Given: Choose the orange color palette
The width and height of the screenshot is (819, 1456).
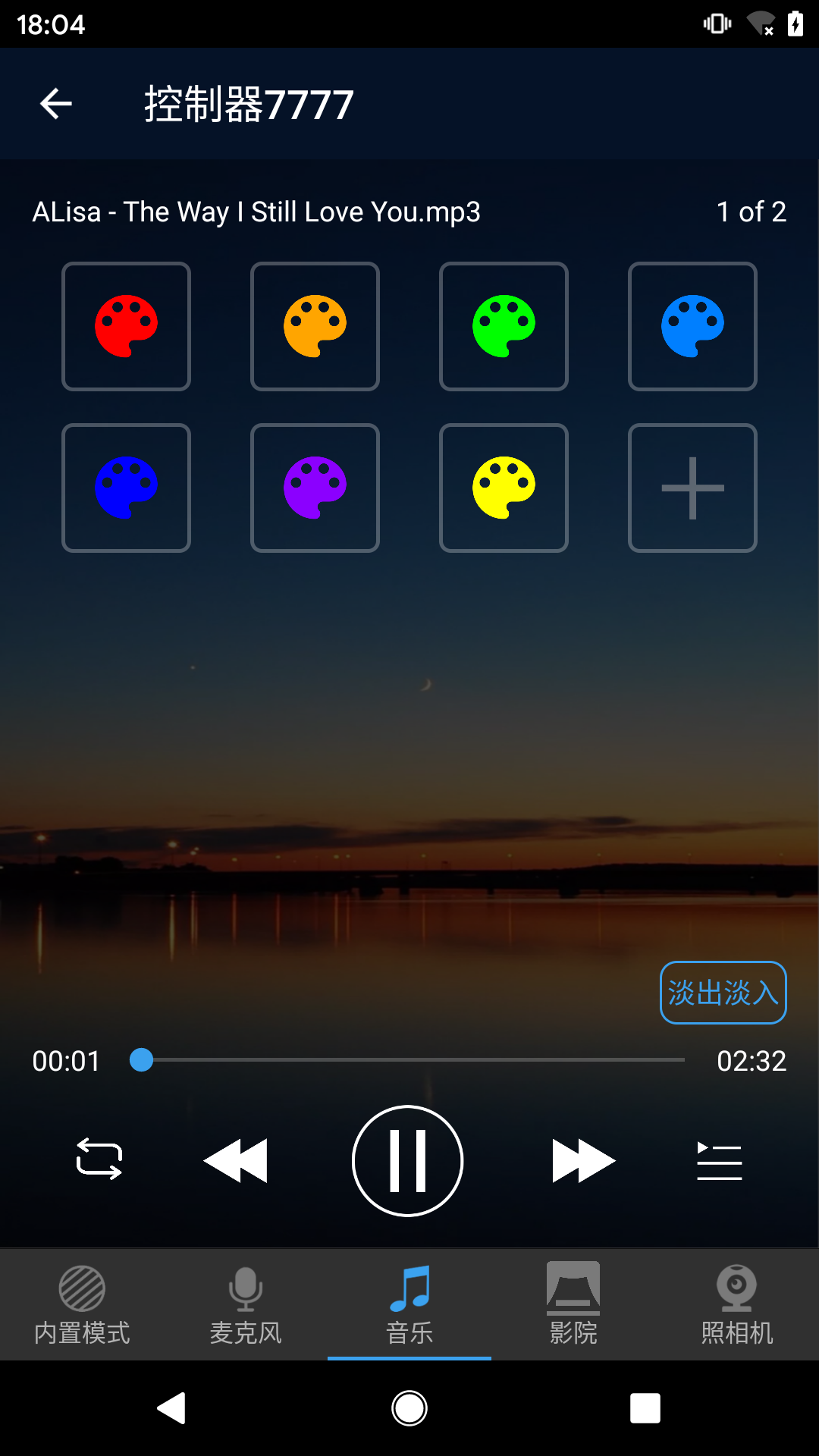Looking at the screenshot, I should 315,326.
